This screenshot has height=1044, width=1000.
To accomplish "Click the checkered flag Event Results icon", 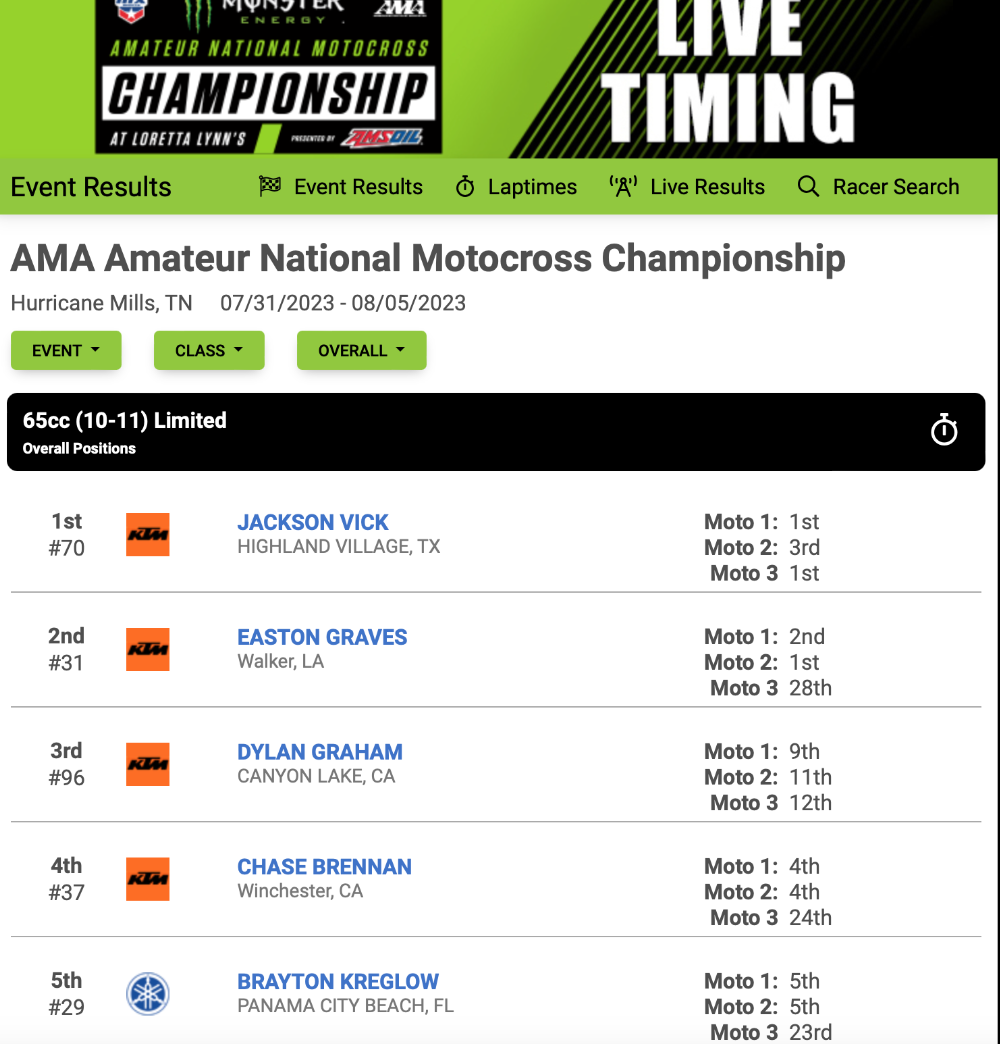I will [268, 186].
